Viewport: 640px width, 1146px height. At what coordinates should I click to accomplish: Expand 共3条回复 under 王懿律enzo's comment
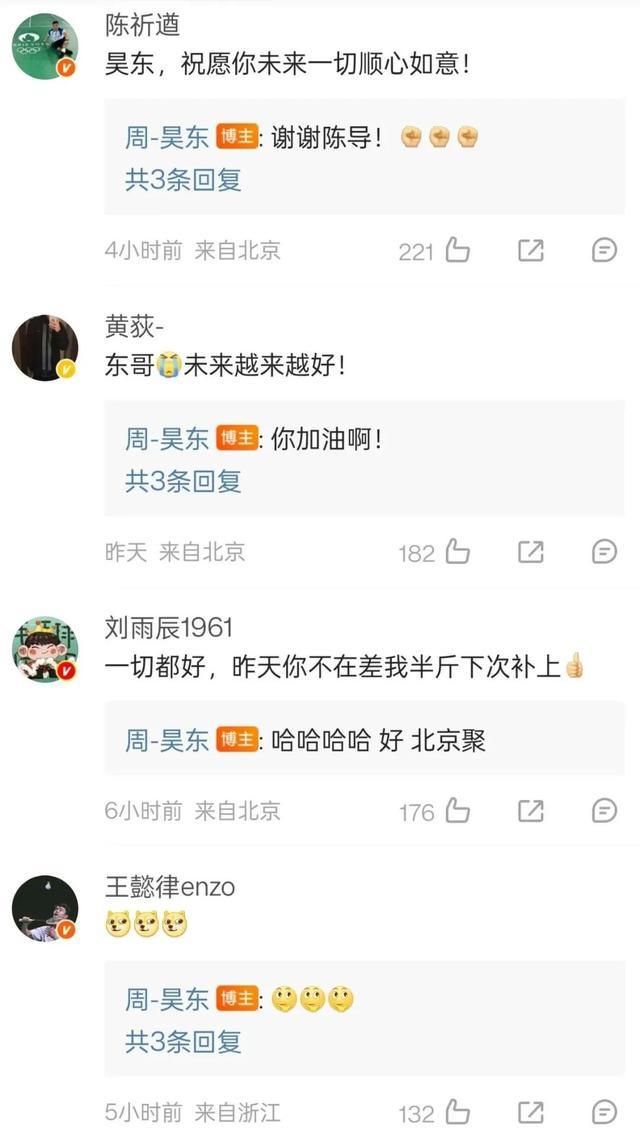coord(183,1042)
